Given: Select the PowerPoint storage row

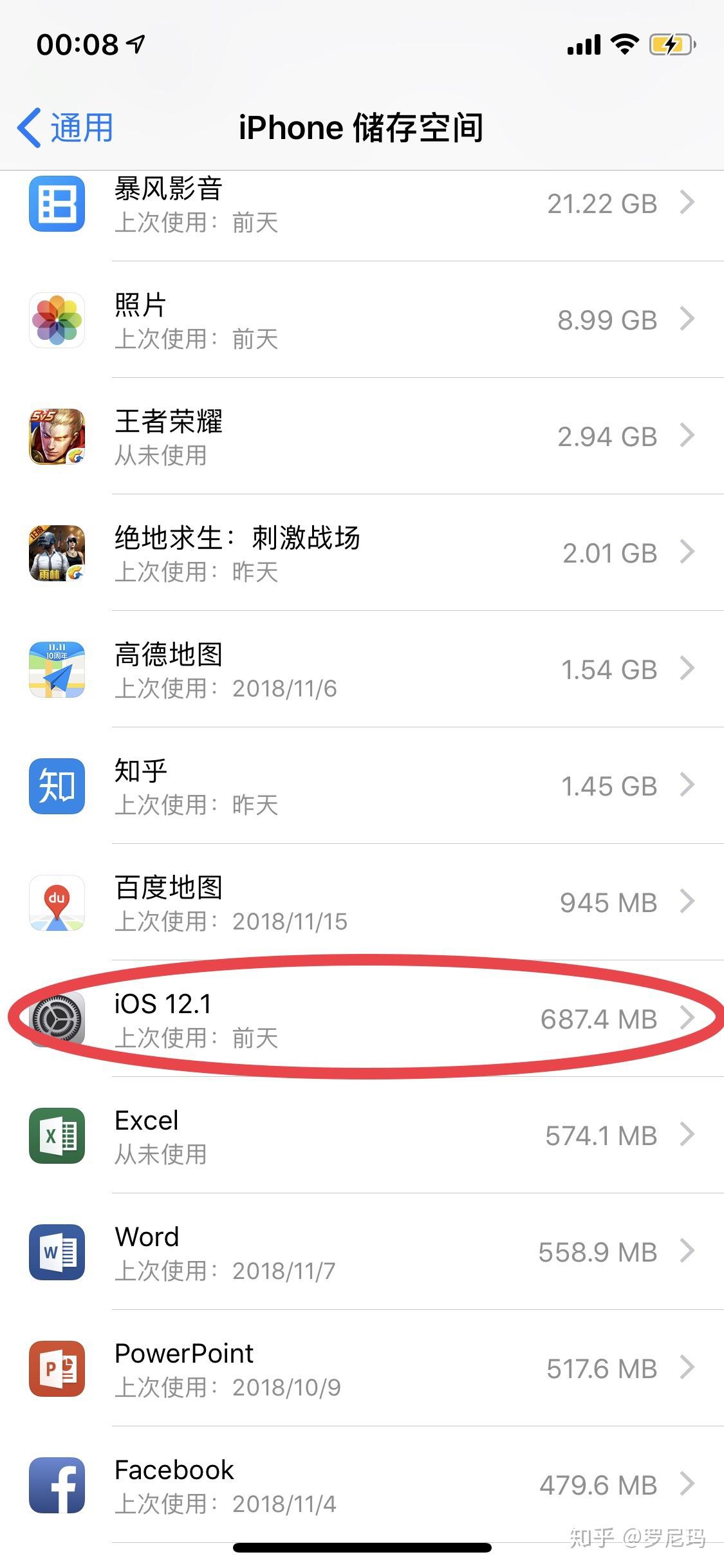Looking at the screenshot, I should click(362, 1368).
